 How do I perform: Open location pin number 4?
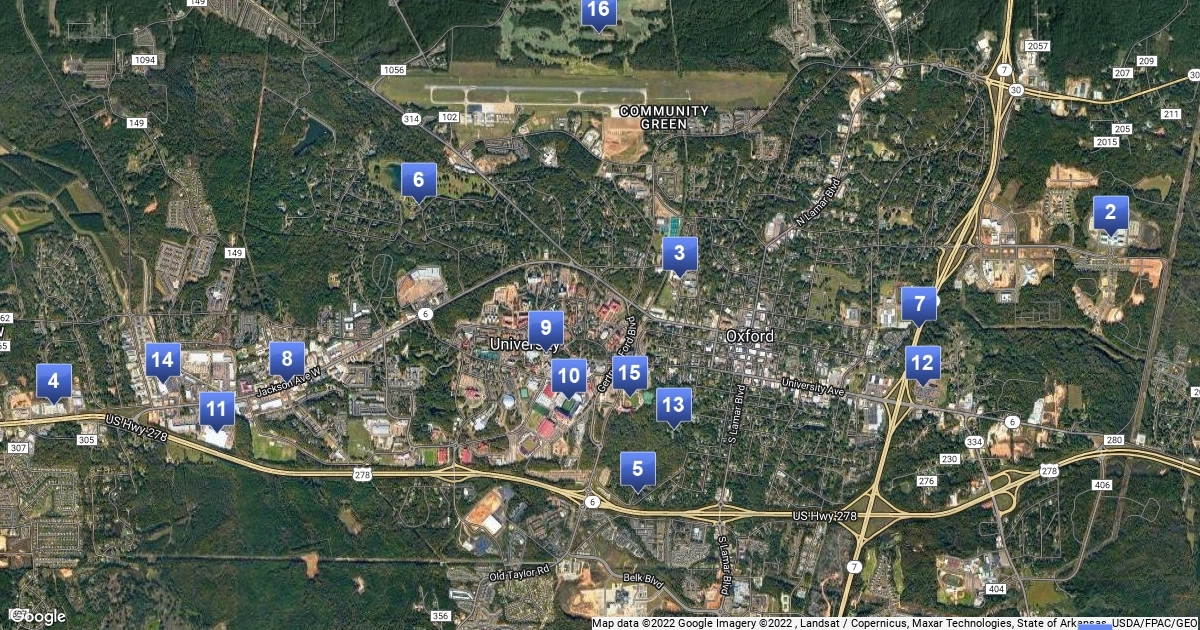(54, 381)
